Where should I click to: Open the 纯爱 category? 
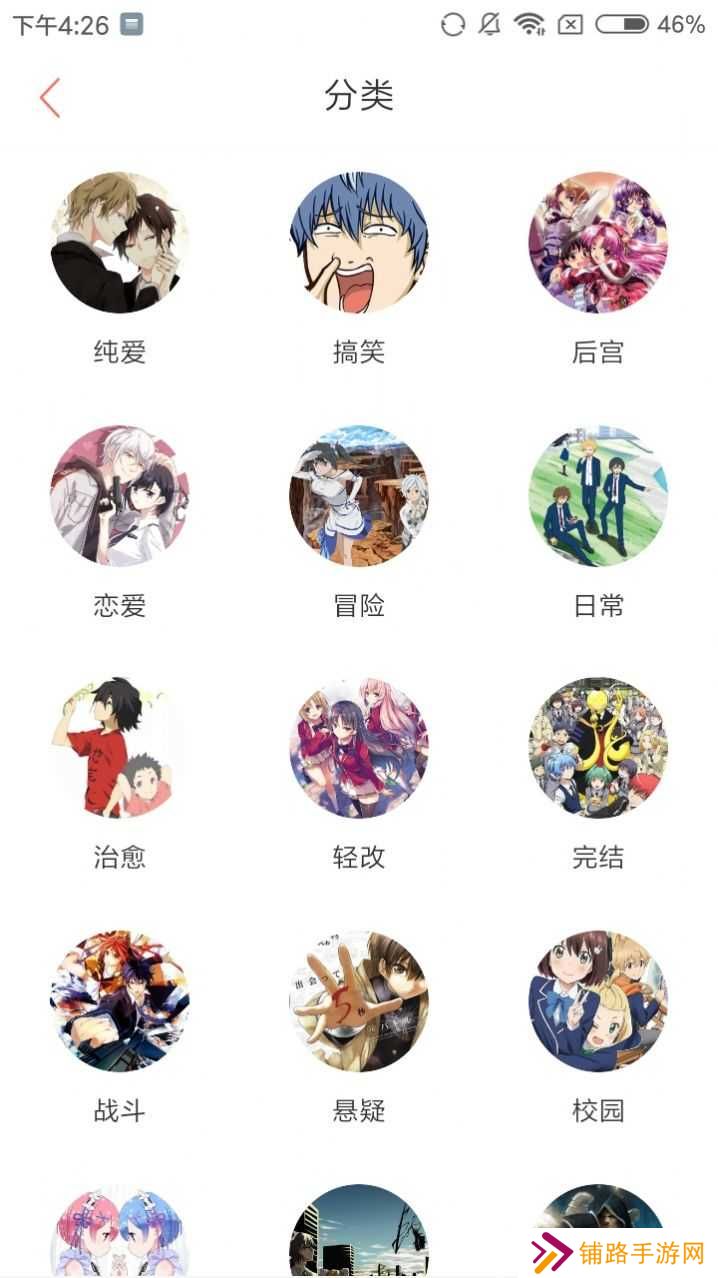(x=120, y=243)
